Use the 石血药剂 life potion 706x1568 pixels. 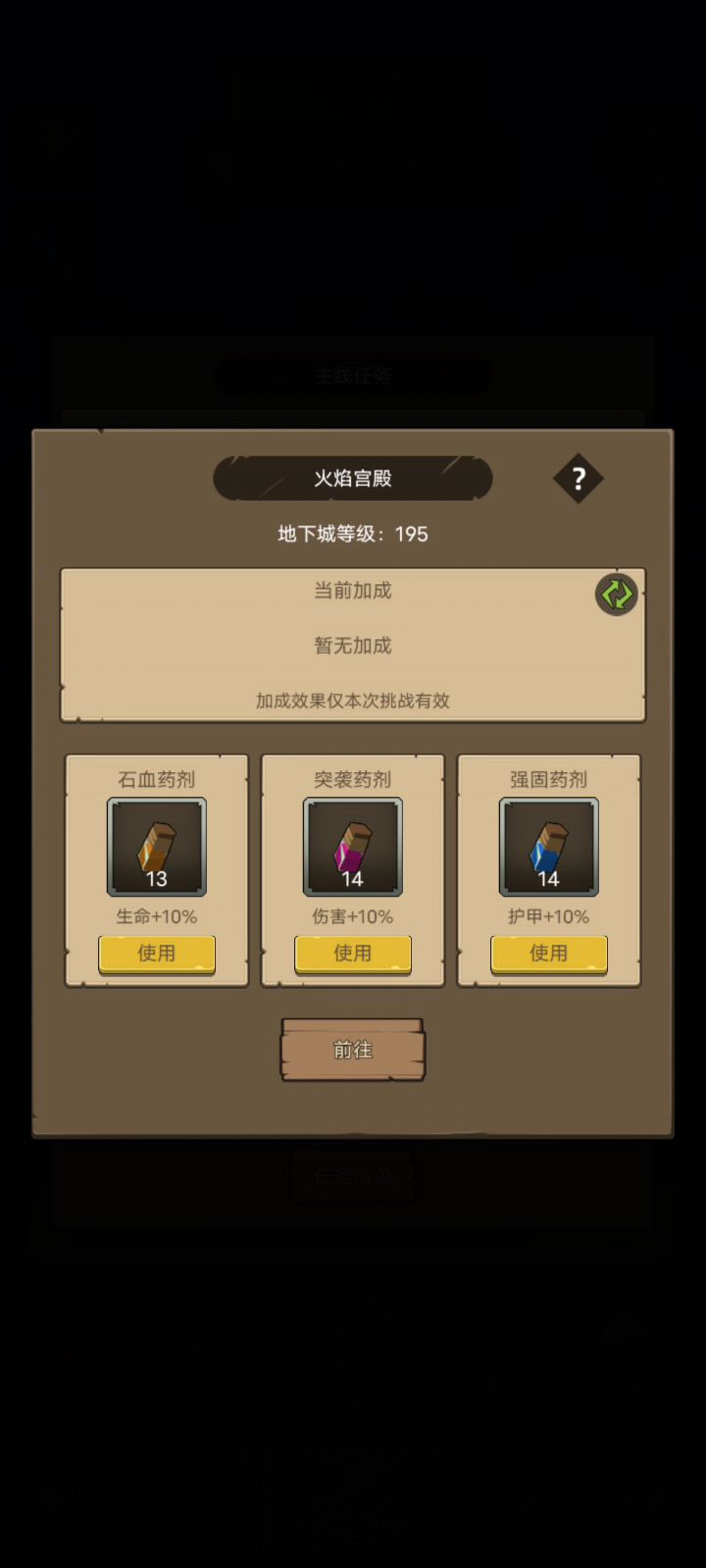157,954
